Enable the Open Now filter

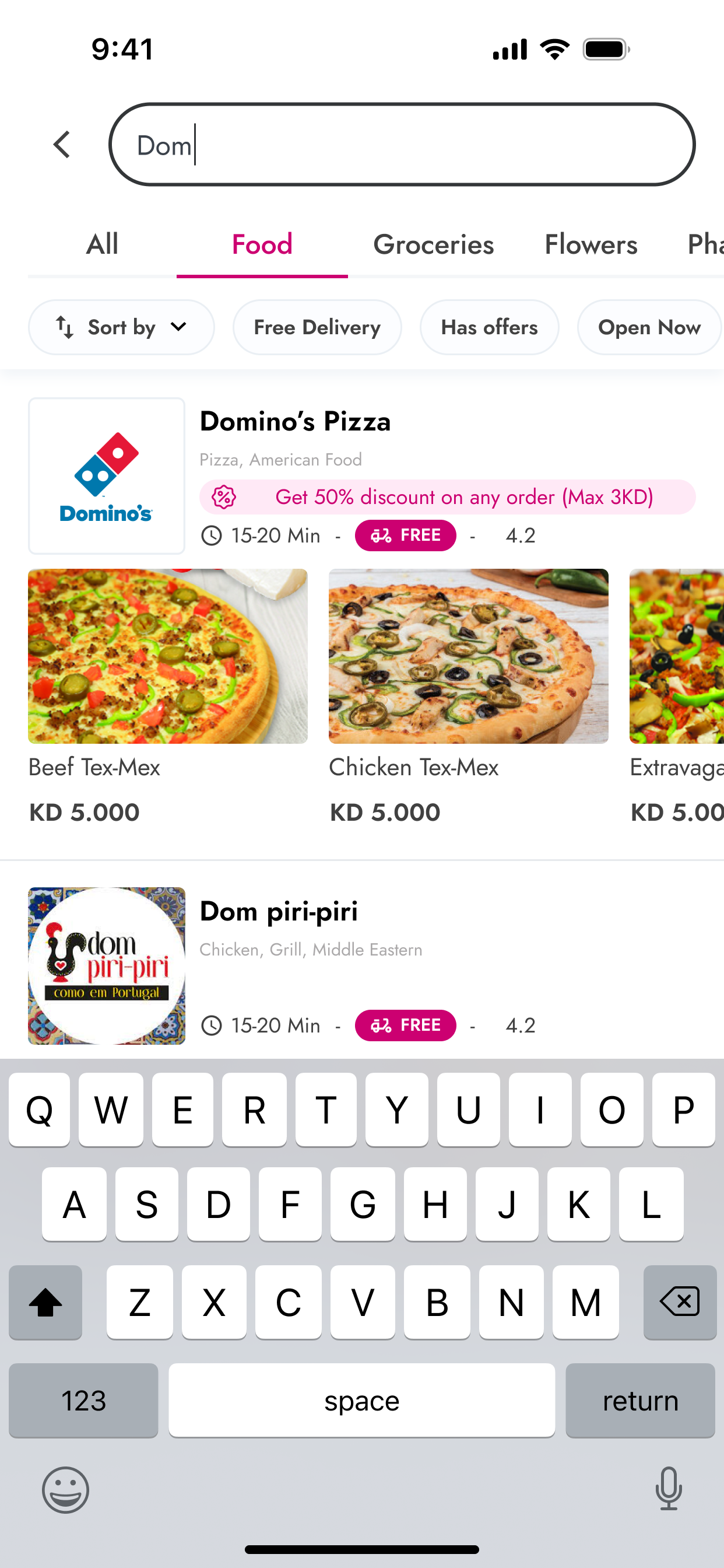(x=649, y=327)
